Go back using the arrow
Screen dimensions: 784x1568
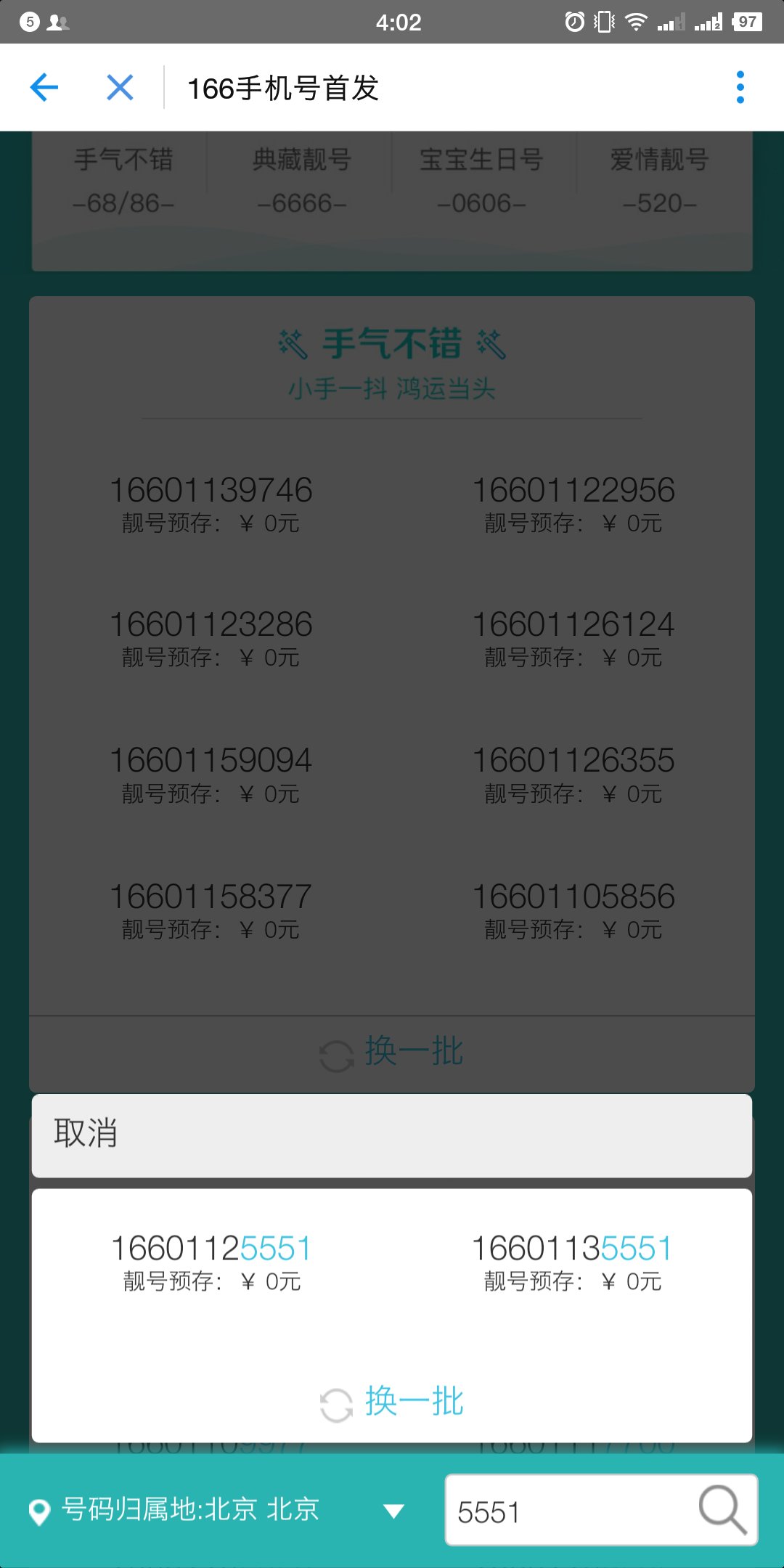point(44,87)
